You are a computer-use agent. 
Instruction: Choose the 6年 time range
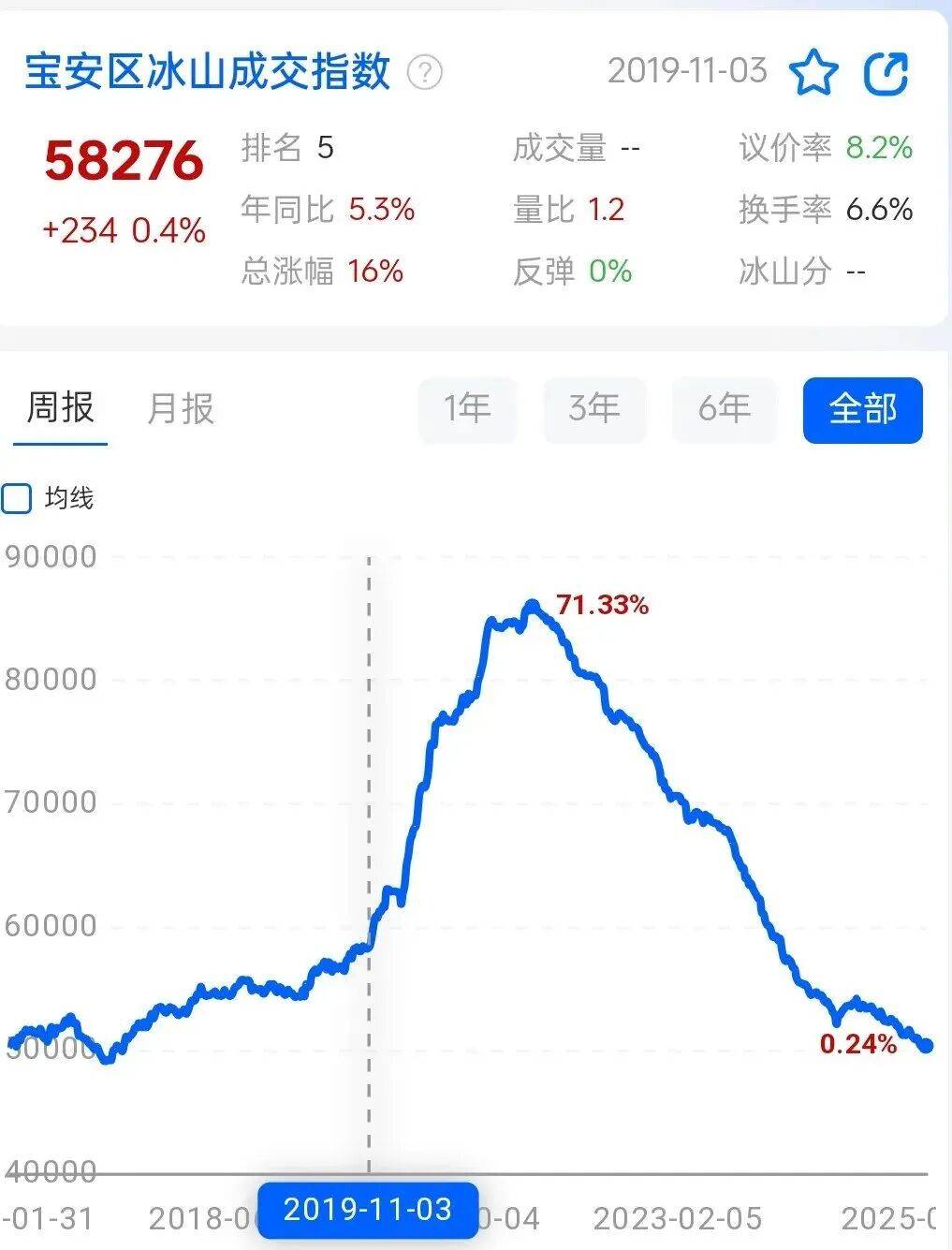pos(724,409)
